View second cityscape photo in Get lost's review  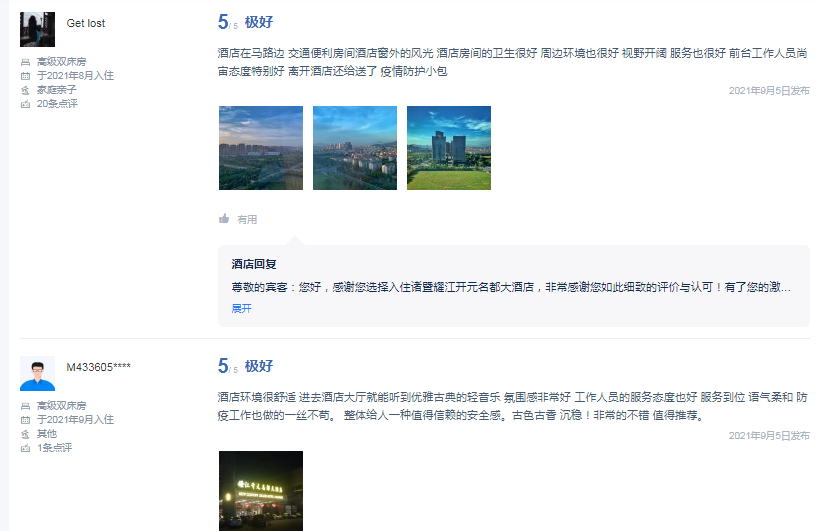(x=354, y=148)
